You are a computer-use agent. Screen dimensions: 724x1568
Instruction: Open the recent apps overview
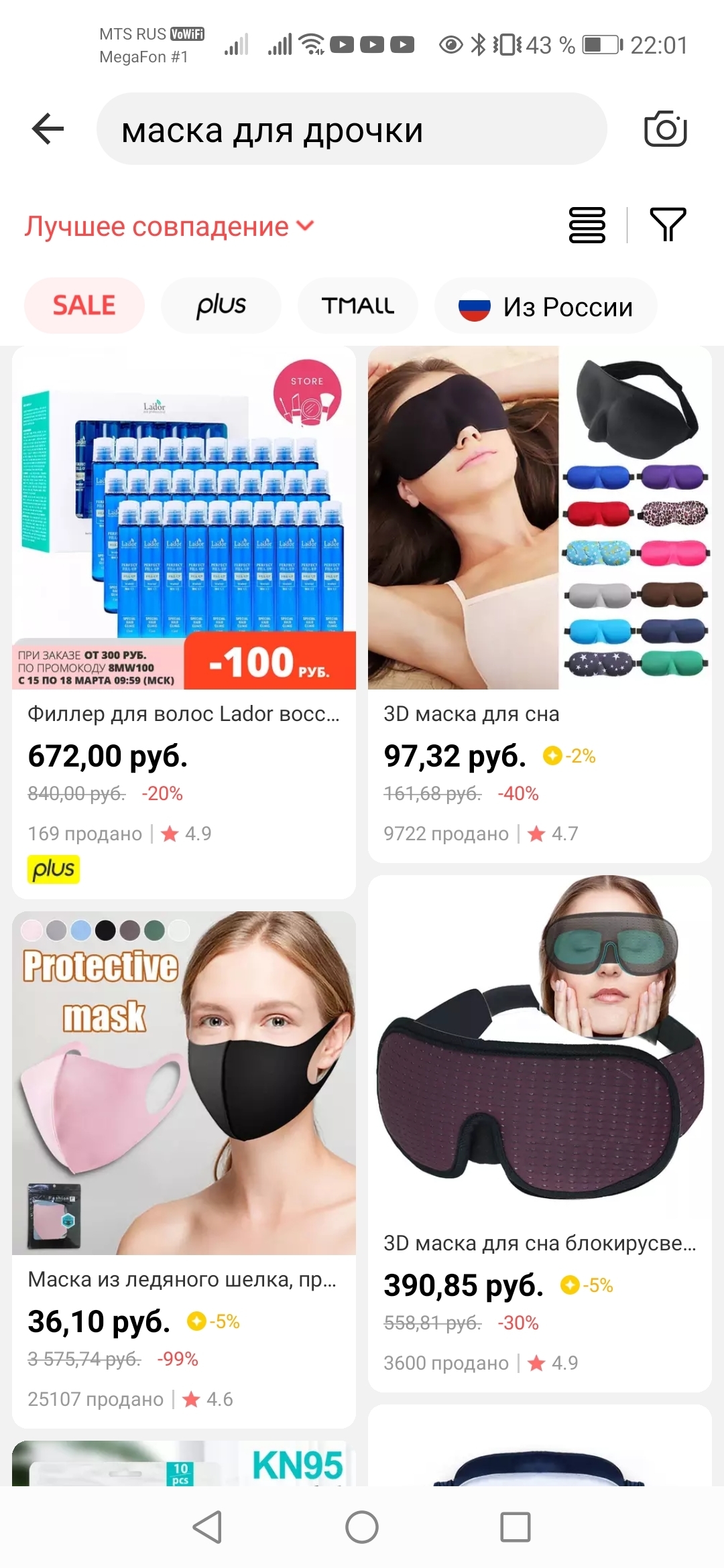515,1528
